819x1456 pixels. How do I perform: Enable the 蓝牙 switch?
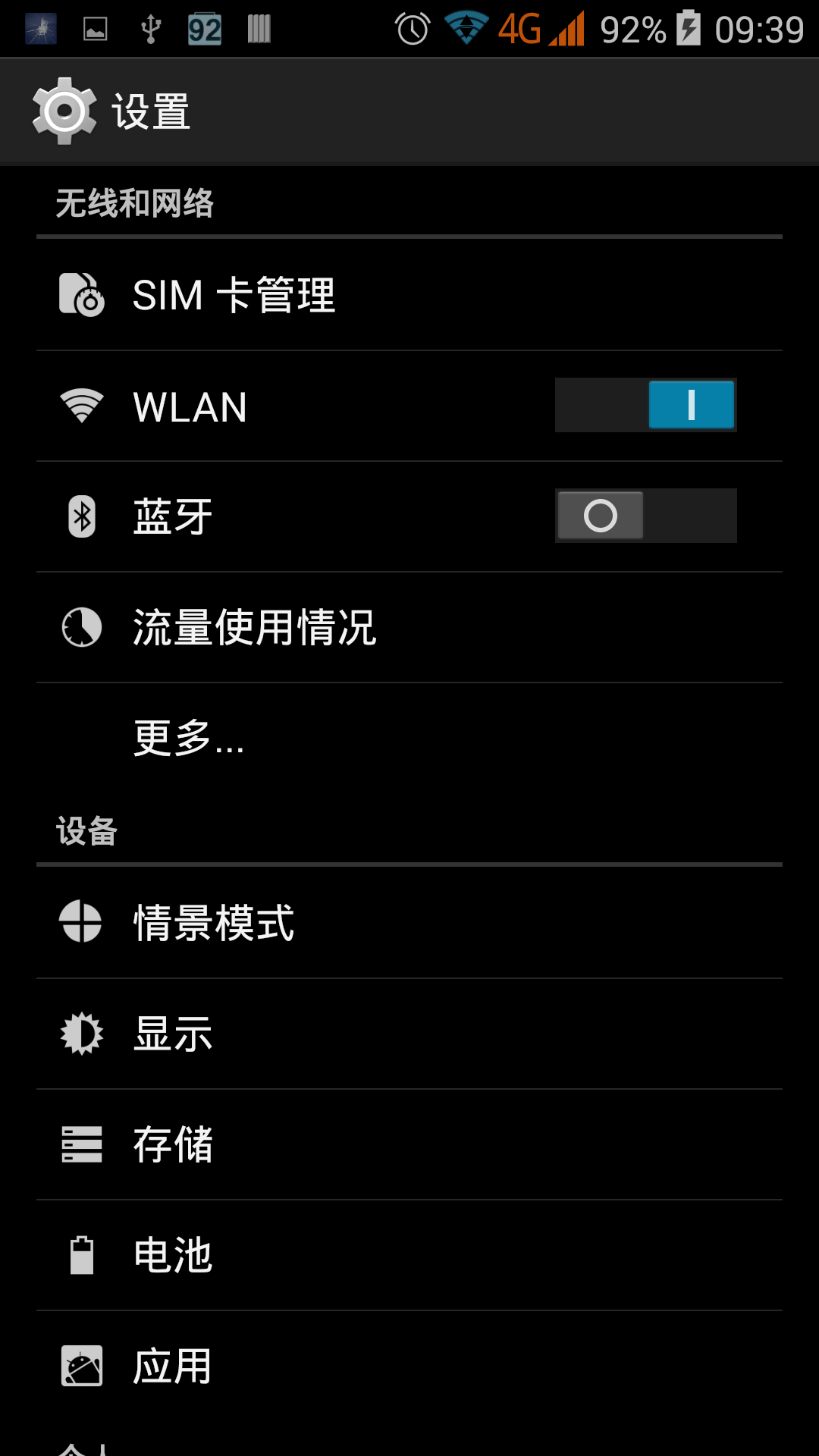(646, 516)
